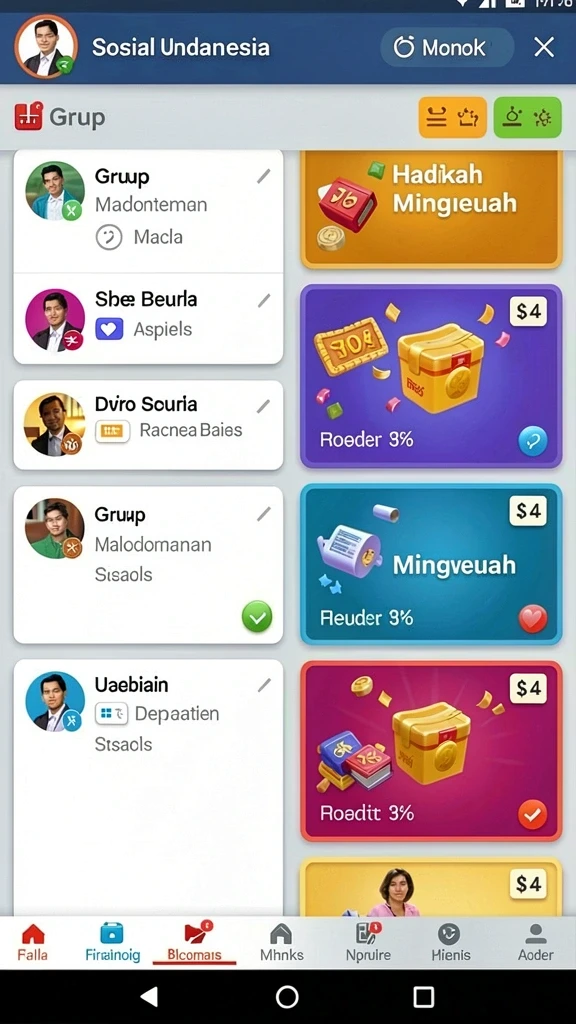The image size is (576, 1024).
Task: Tap the green button beside Grup
Action: [x=528, y=118]
